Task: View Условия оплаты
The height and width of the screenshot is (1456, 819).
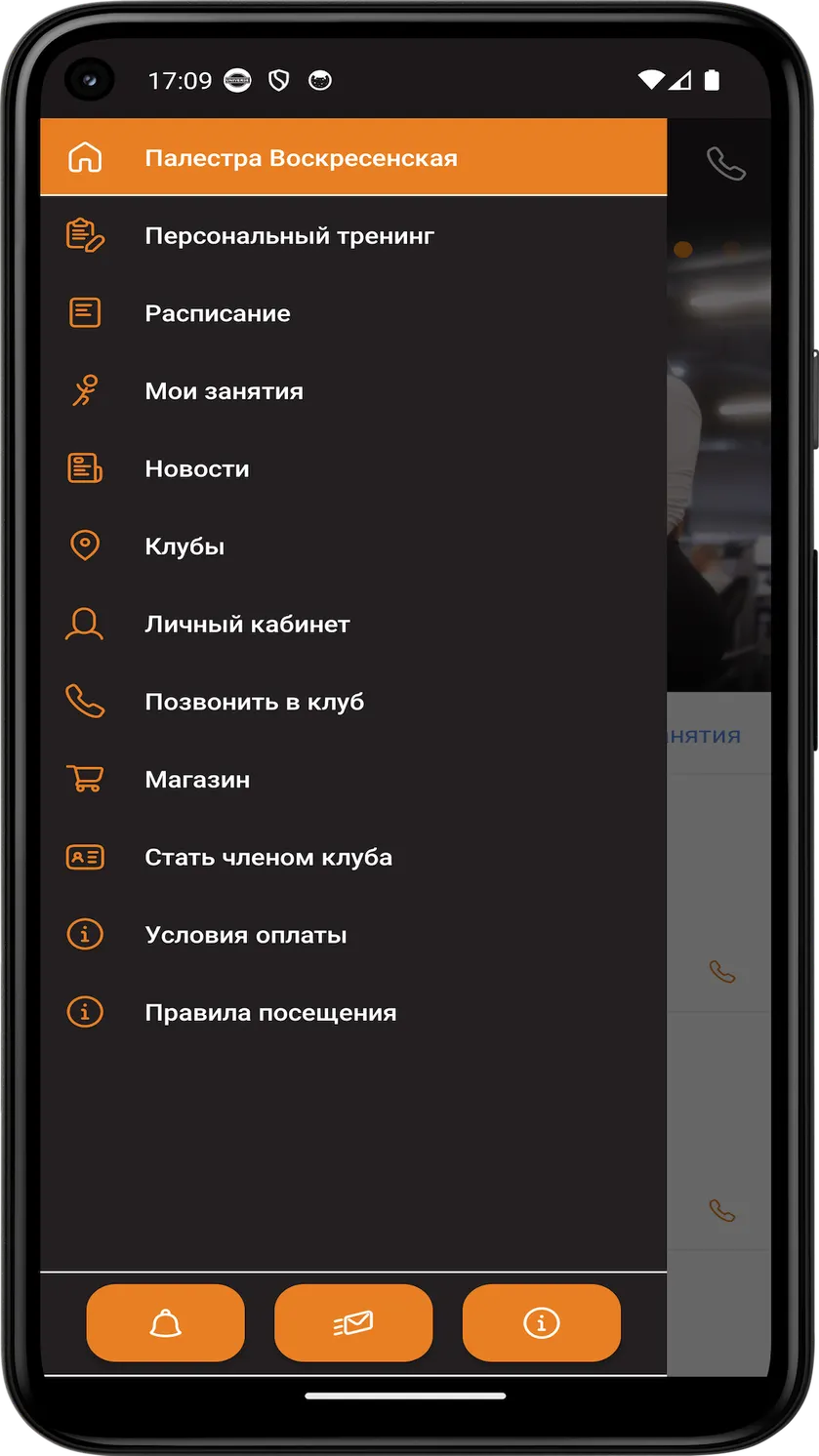Action: click(x=353, y=935)
